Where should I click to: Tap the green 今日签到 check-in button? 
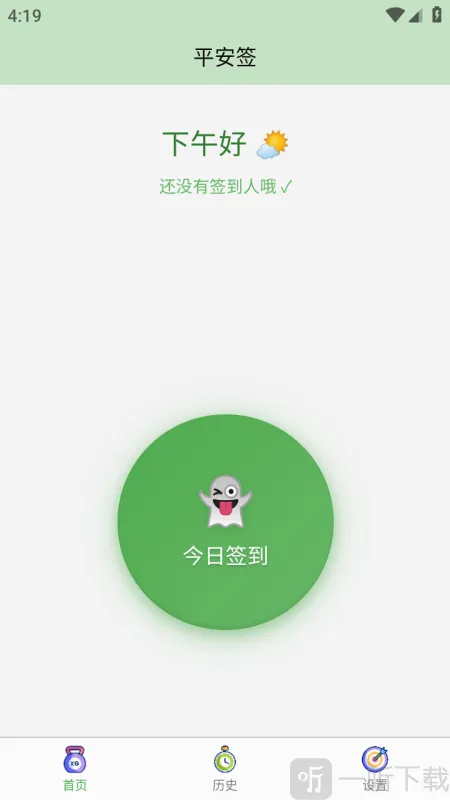coord(226,522)
